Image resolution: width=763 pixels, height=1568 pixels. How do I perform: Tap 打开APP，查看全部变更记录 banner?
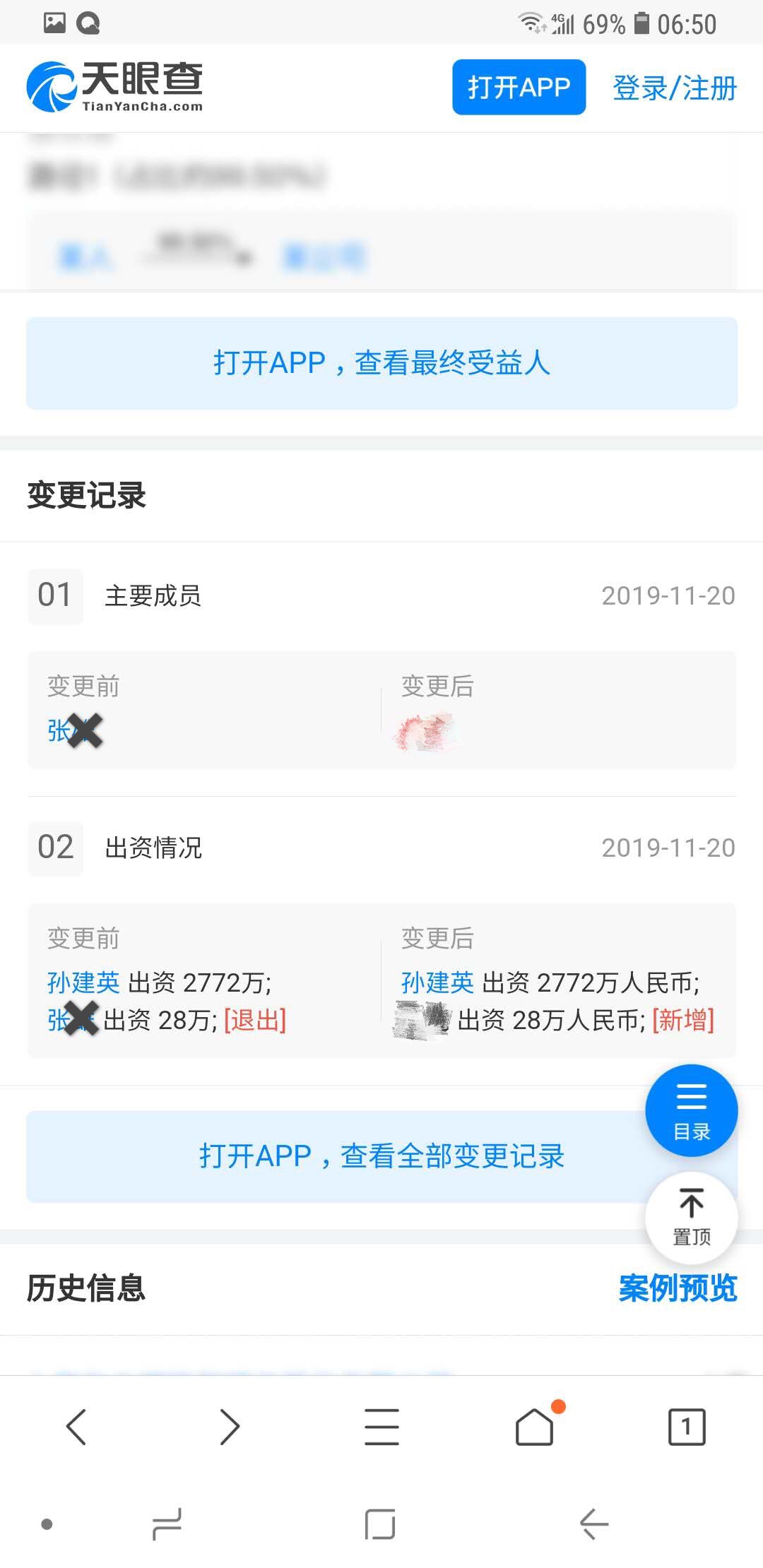pos(381,1156)
